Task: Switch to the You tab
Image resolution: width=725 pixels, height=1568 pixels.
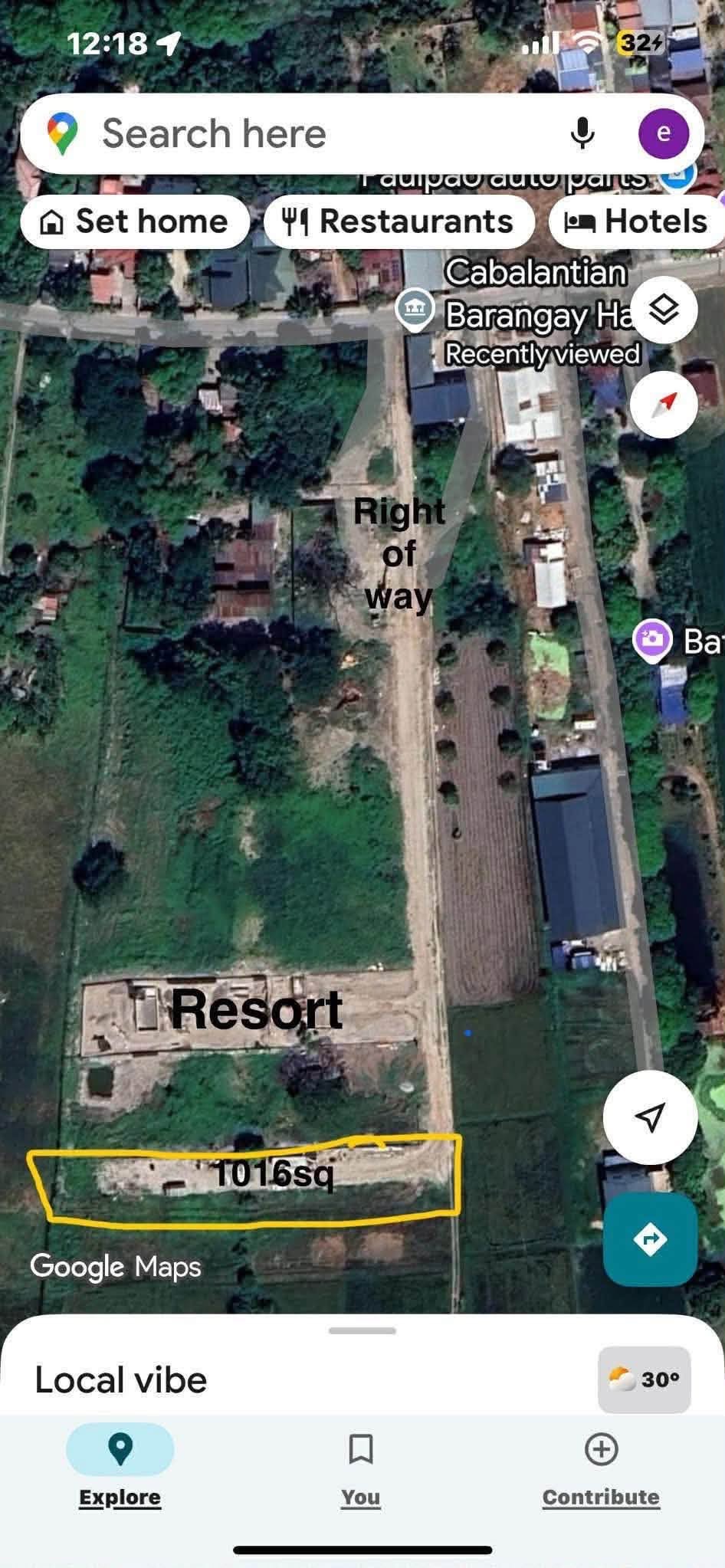Action: coord(361,1468)
